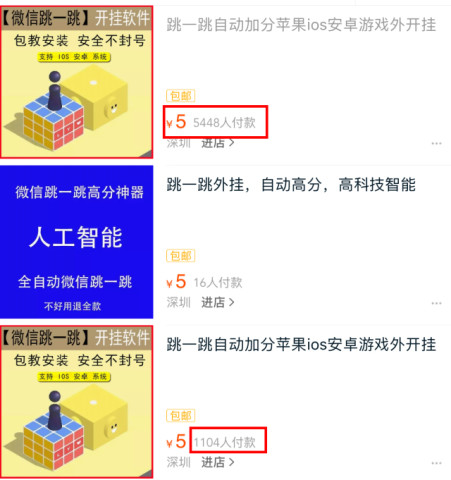Open the more options dots on the 16人付款 item
Screen dimensions: 451x480
click(436, 303)
